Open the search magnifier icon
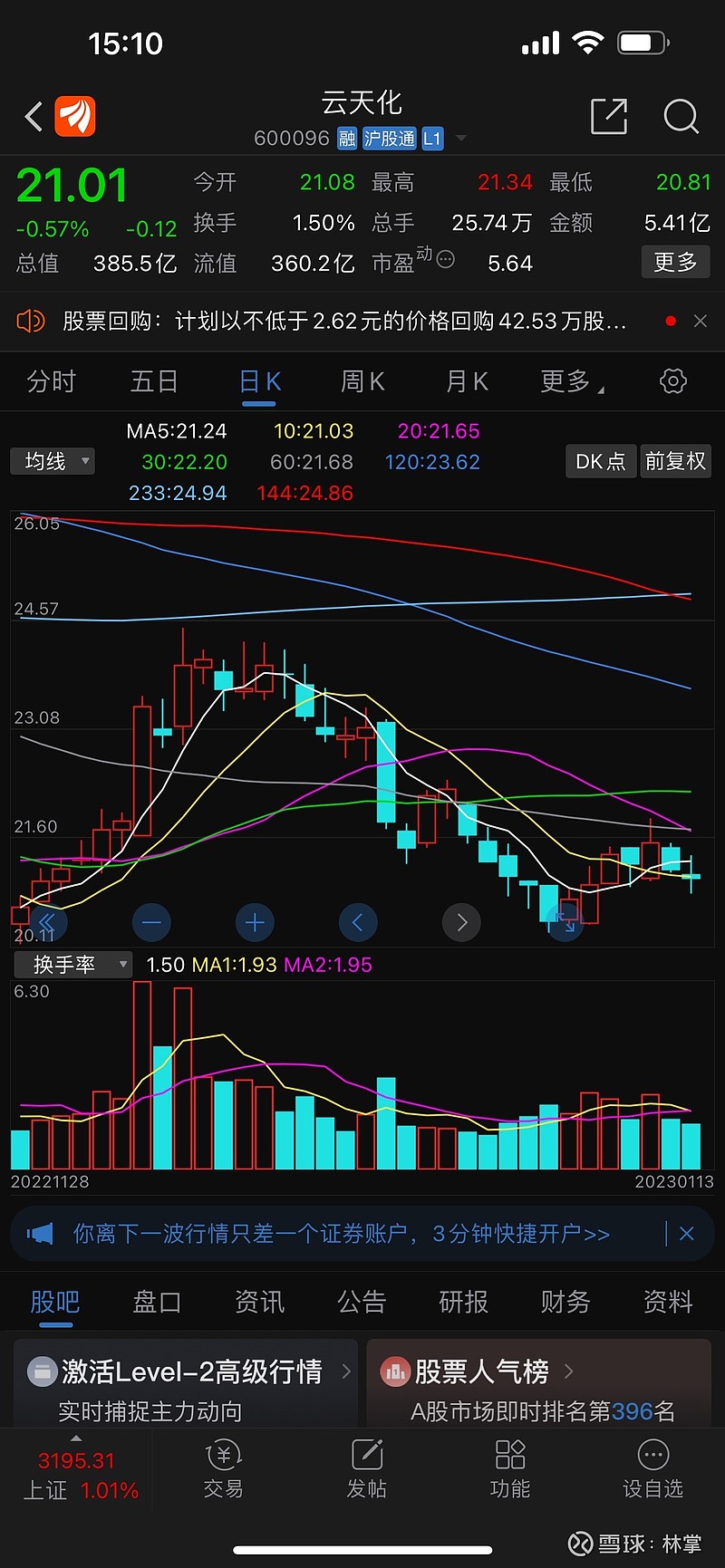Image resolution: width=725 pixels, height=1568 pixels. click(x=681, y=117)
